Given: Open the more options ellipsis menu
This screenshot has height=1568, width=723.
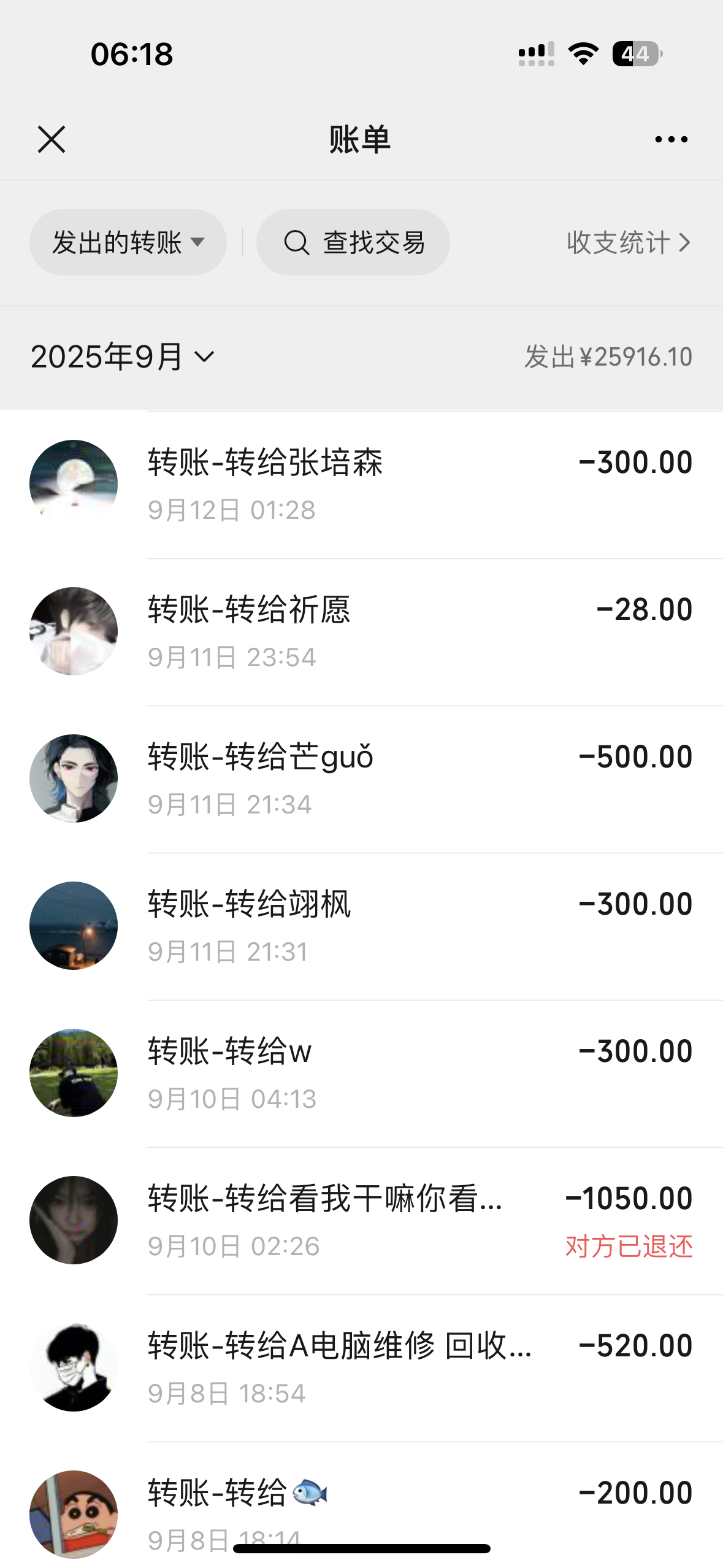Looking at the screenshot, I should point(668,139).
